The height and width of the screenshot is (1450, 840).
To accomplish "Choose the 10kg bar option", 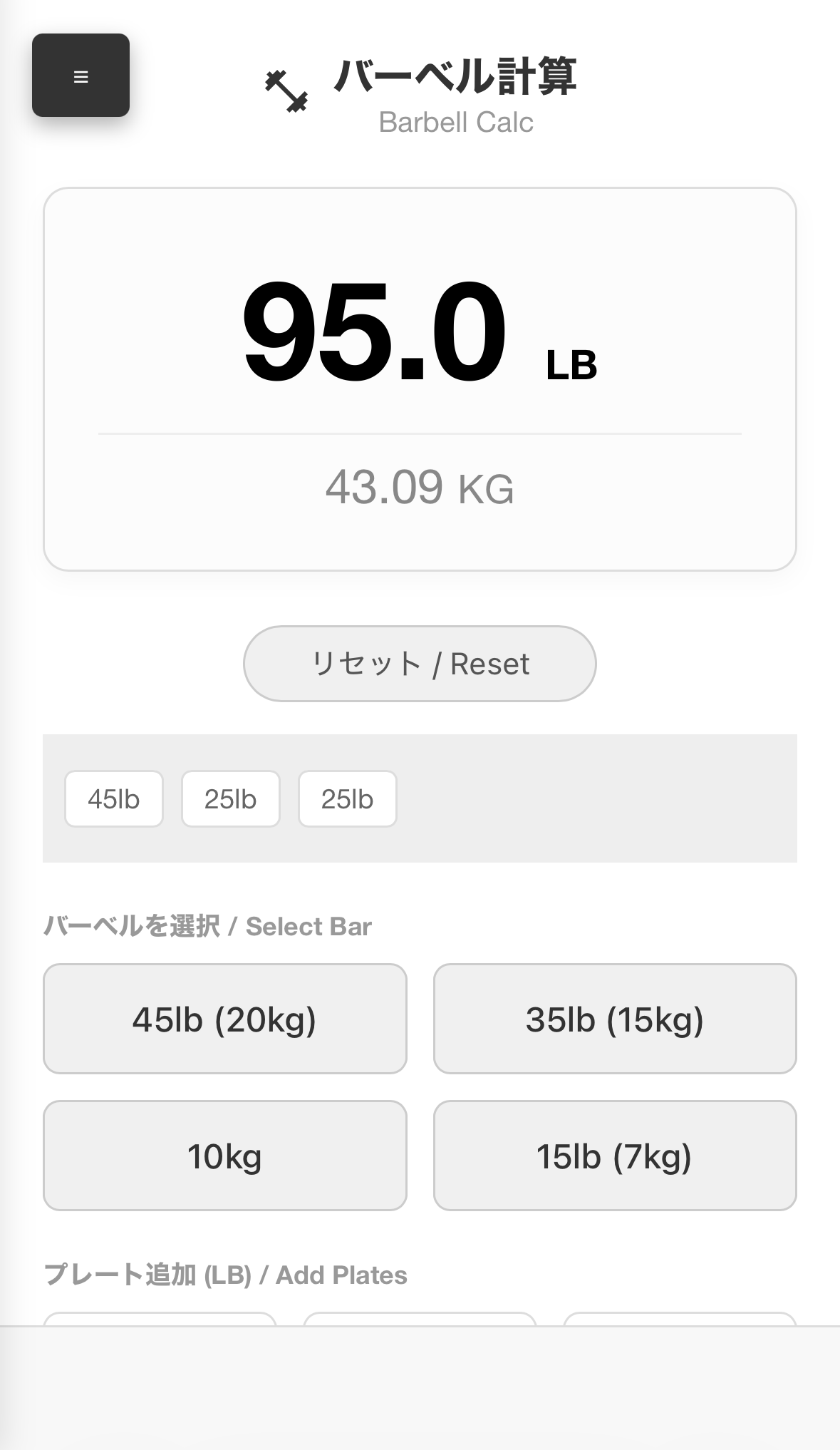I will click(224, 1155).
